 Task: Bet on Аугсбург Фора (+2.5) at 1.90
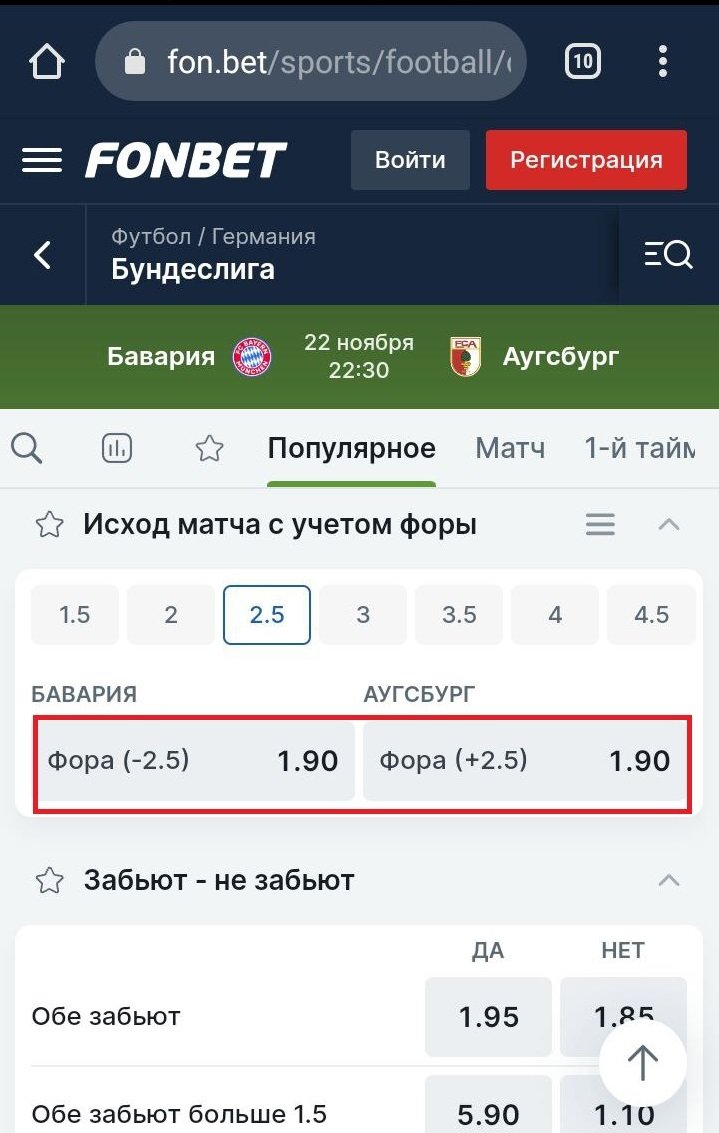pyautogui.click(x=525, y=761)
